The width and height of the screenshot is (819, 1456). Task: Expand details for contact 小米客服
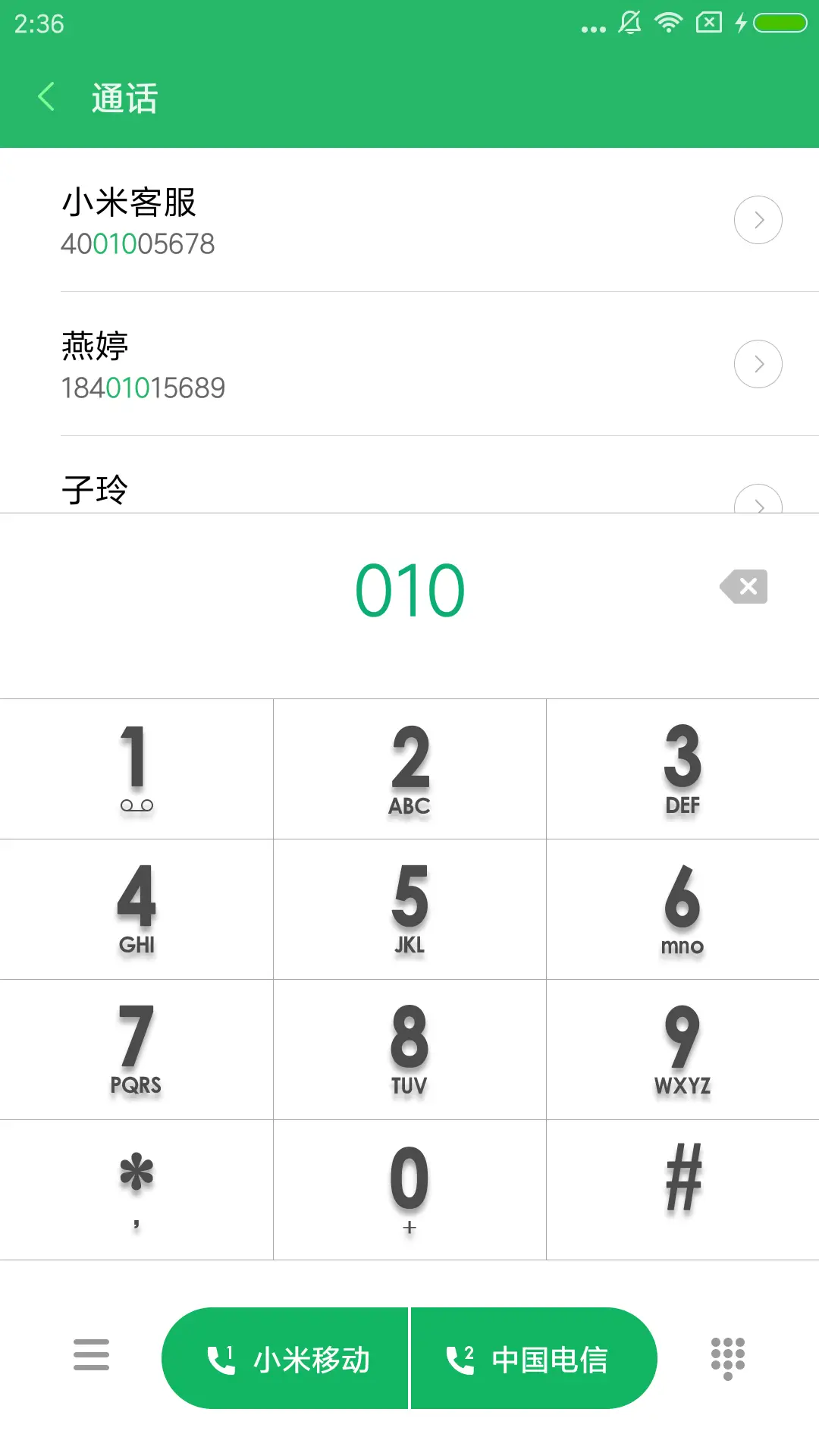[x=758, y=220]
